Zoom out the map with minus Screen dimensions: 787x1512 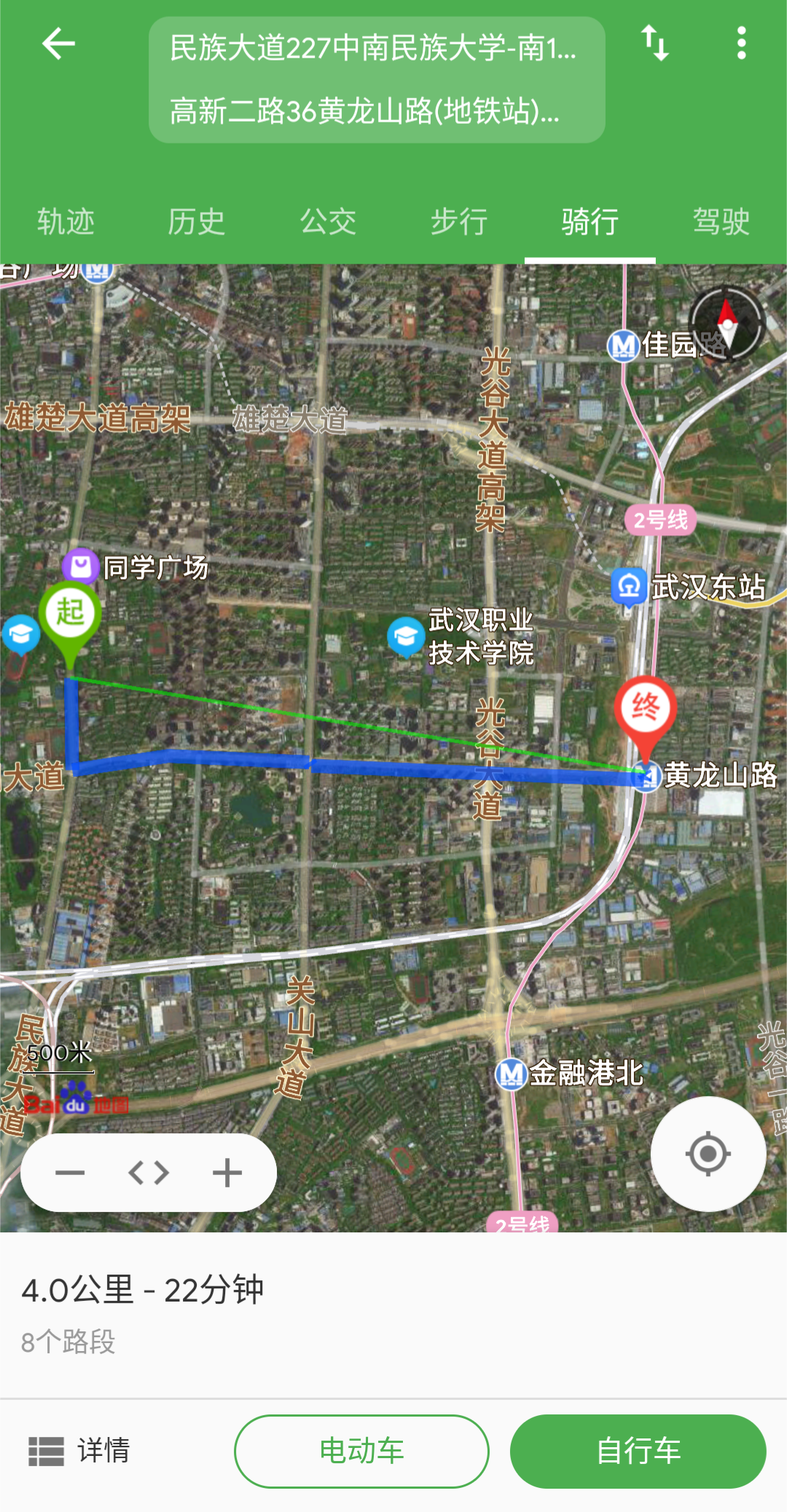[70, 1173]
